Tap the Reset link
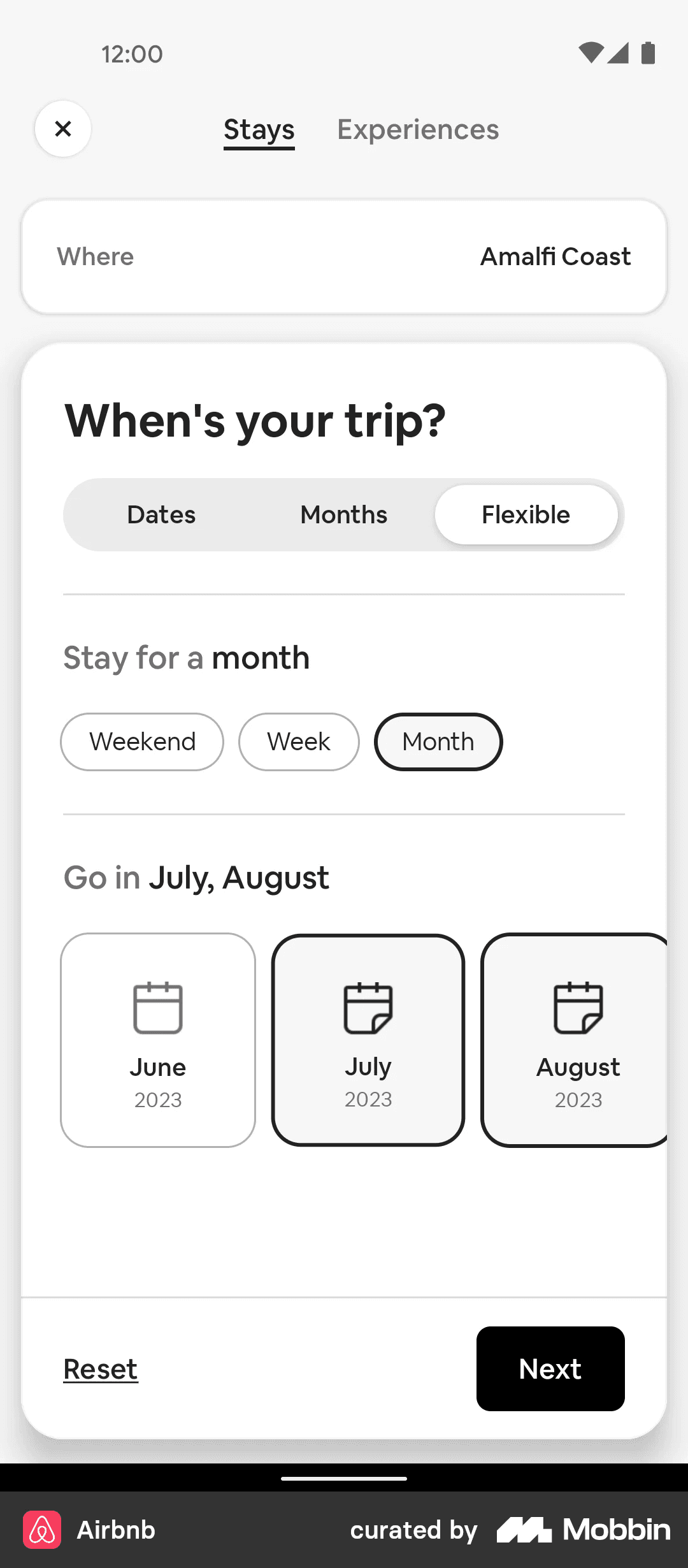 coord(101,1369)
